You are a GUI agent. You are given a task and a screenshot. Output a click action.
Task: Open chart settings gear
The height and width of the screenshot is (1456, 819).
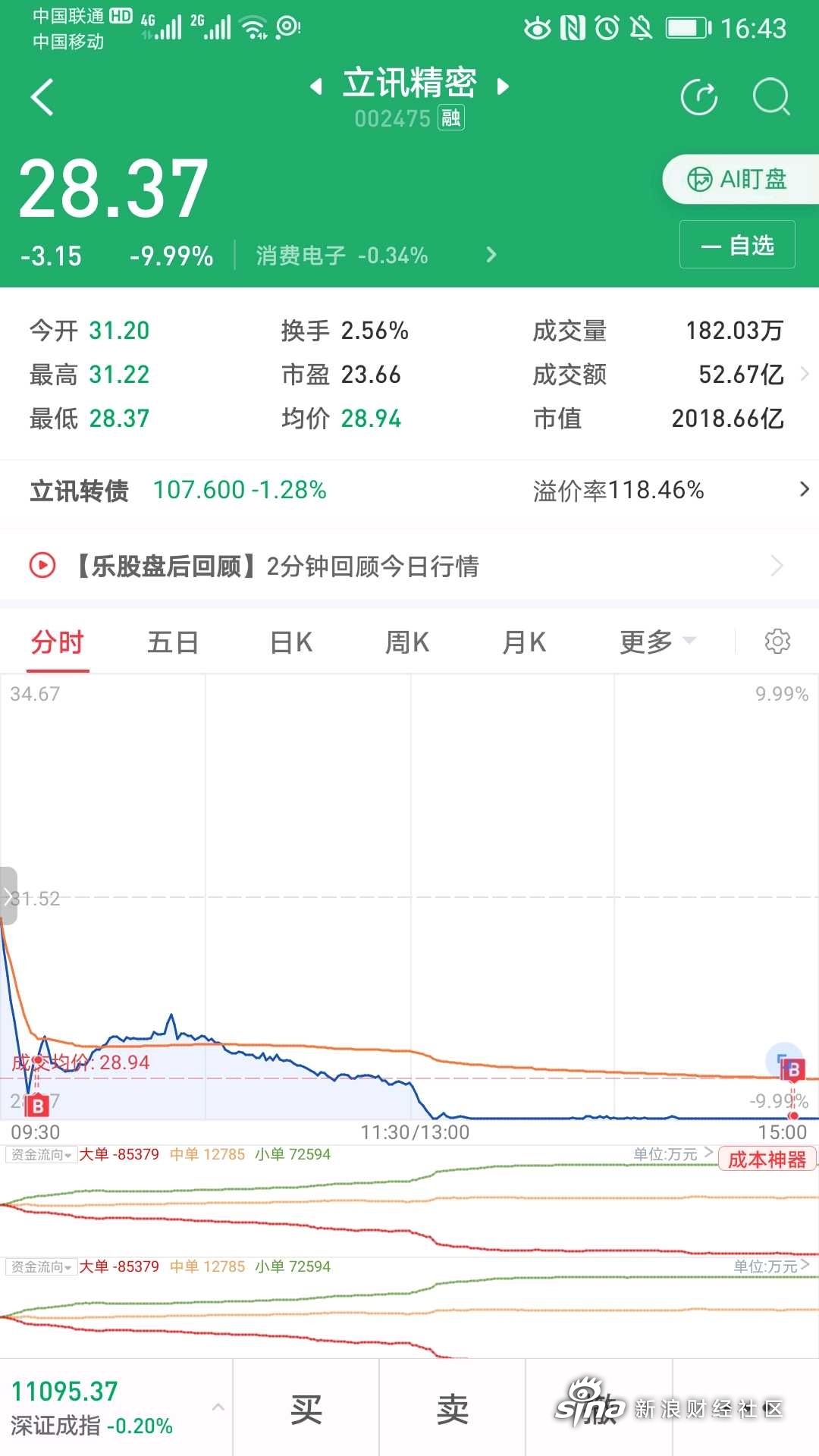[x=777, y=642]
